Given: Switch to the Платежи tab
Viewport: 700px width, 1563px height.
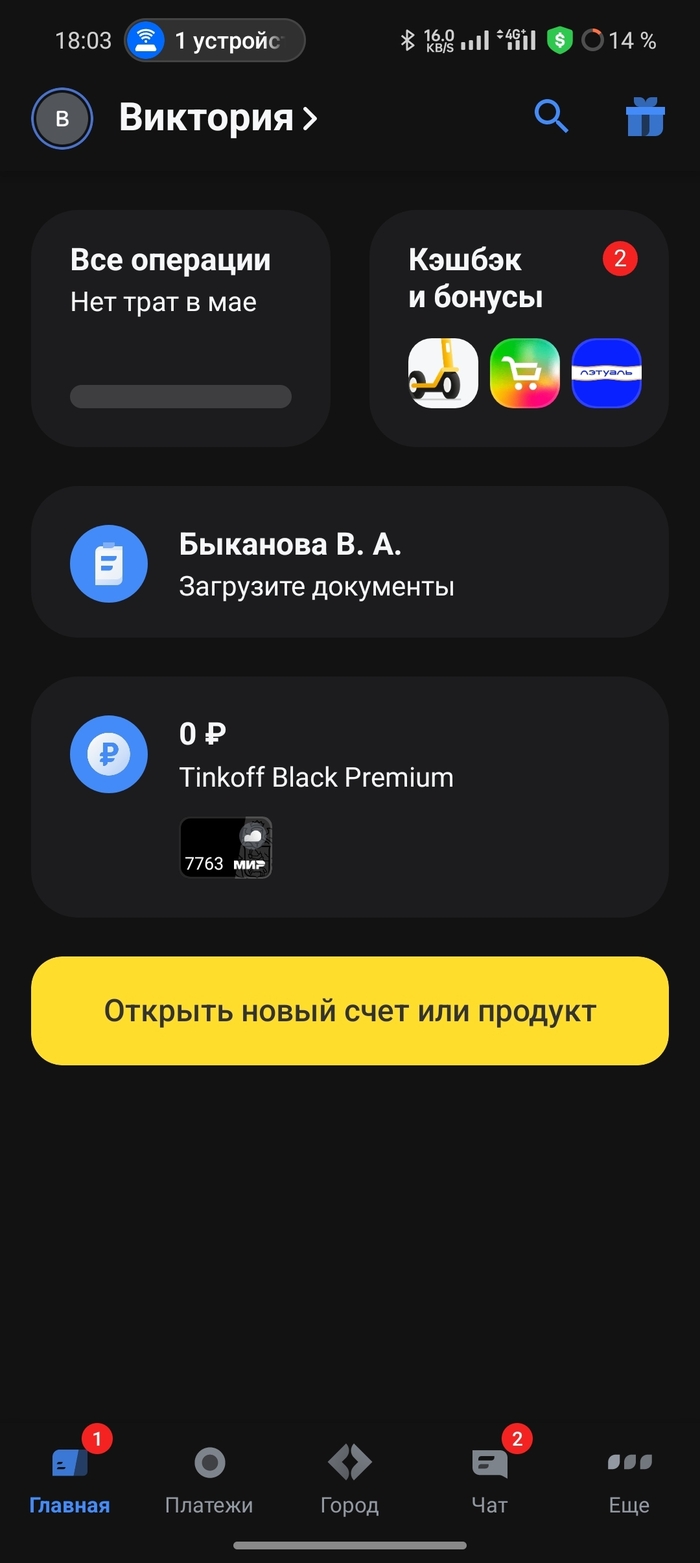Looking at the screenshot, I should click(209, 1481).
